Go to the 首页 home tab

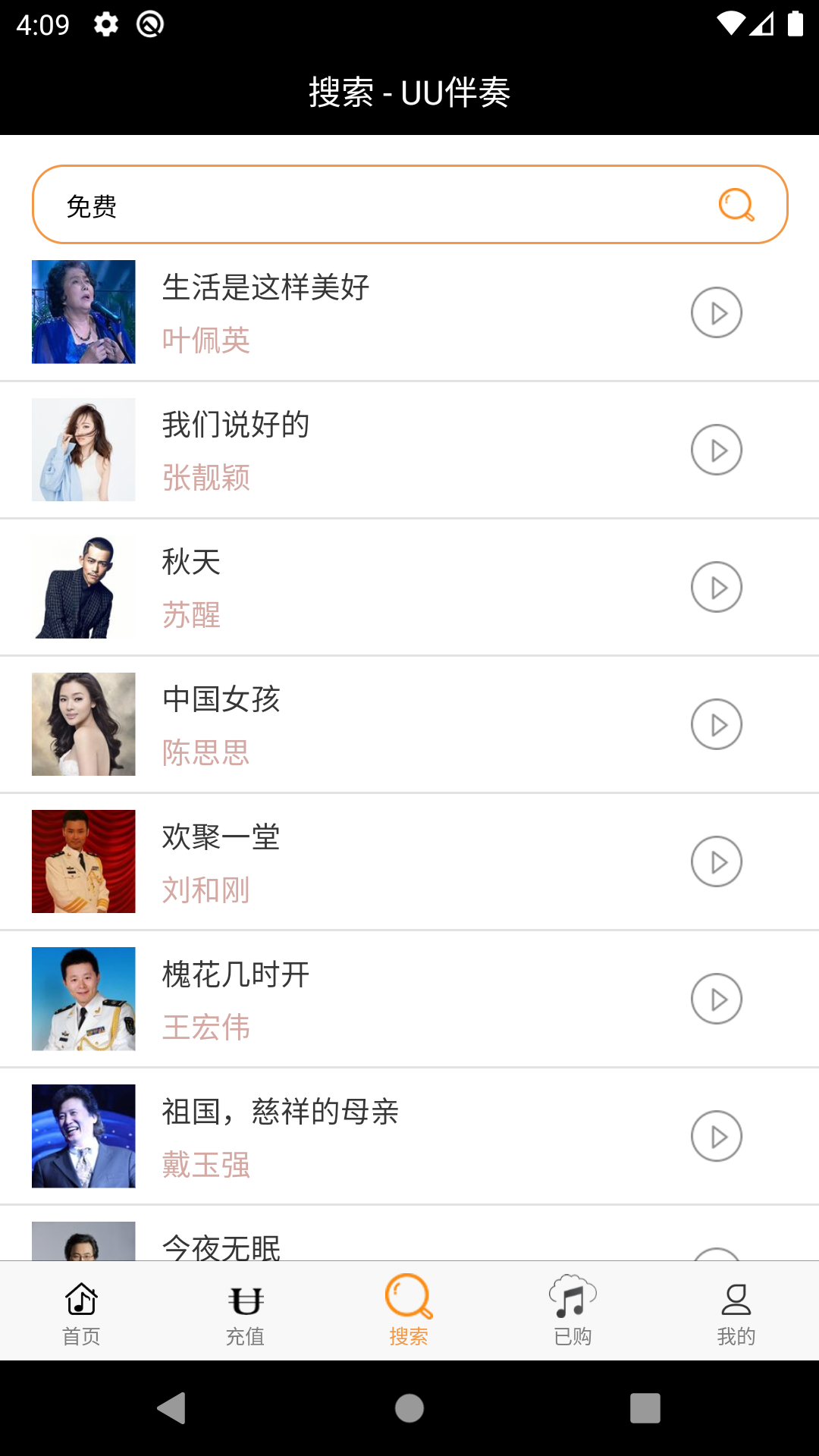(x=81, y=1312)
